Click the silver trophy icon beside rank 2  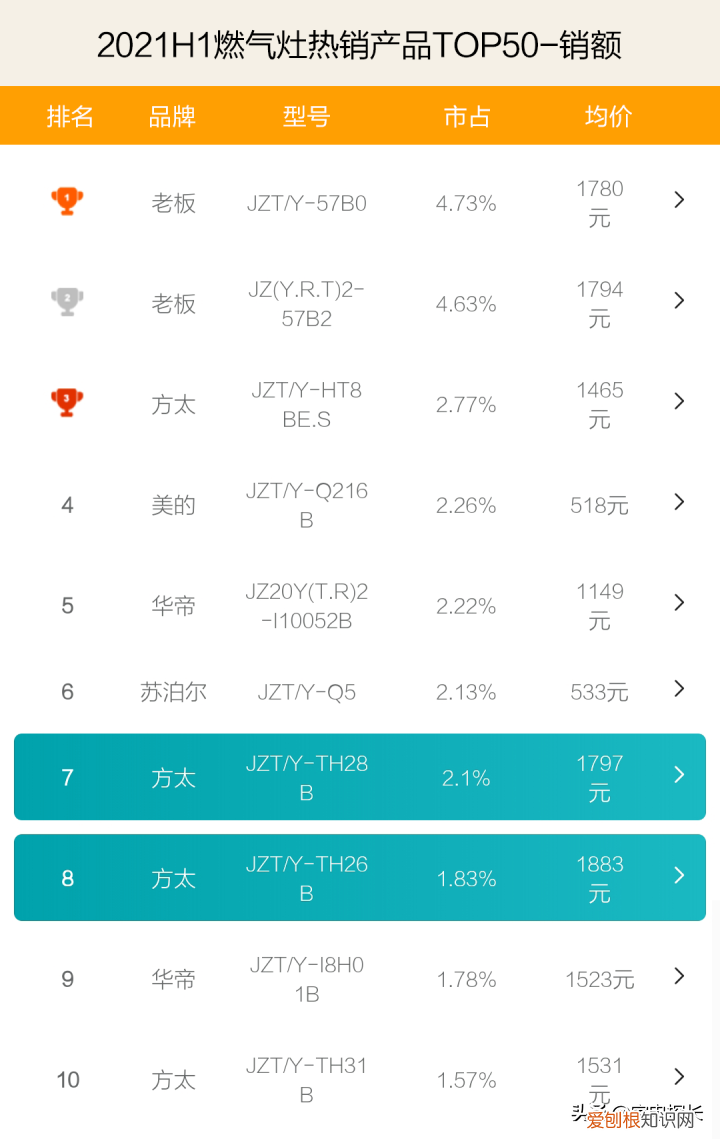click(x=67, y=300)
